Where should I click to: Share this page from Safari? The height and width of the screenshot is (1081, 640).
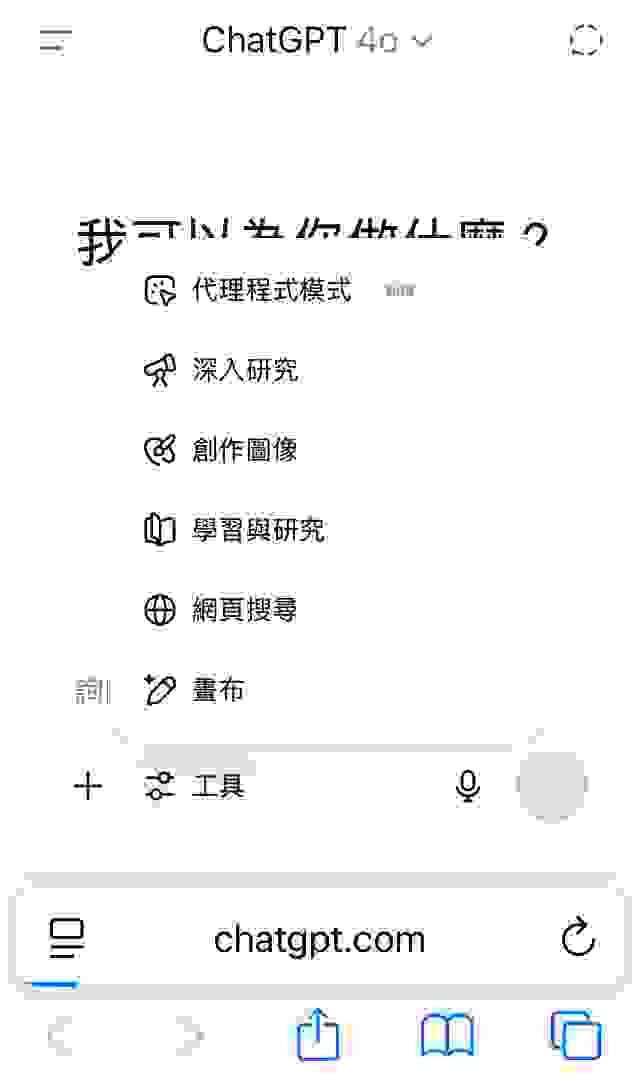(318, 1035)
